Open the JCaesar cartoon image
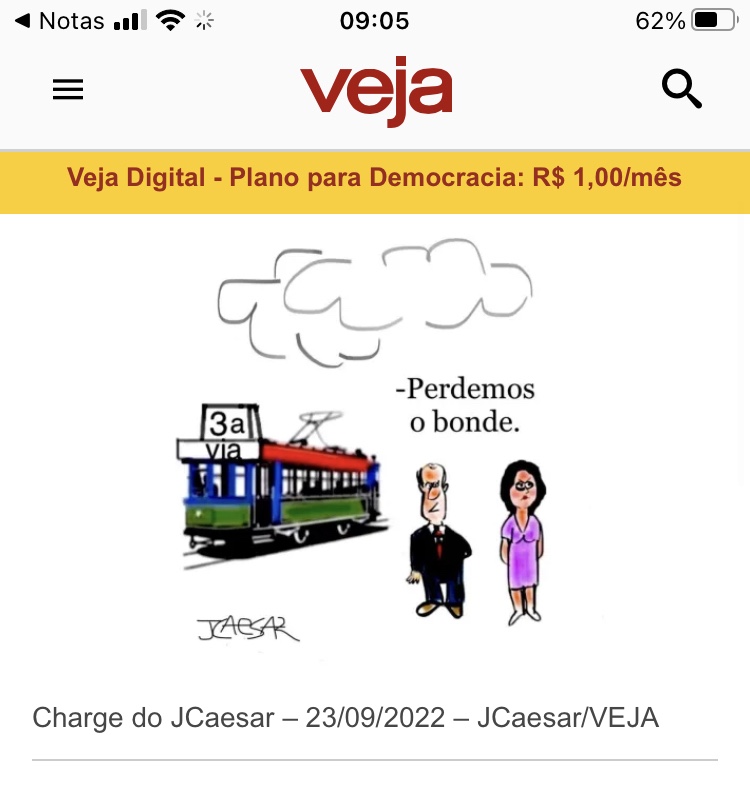 click(366, 443)
